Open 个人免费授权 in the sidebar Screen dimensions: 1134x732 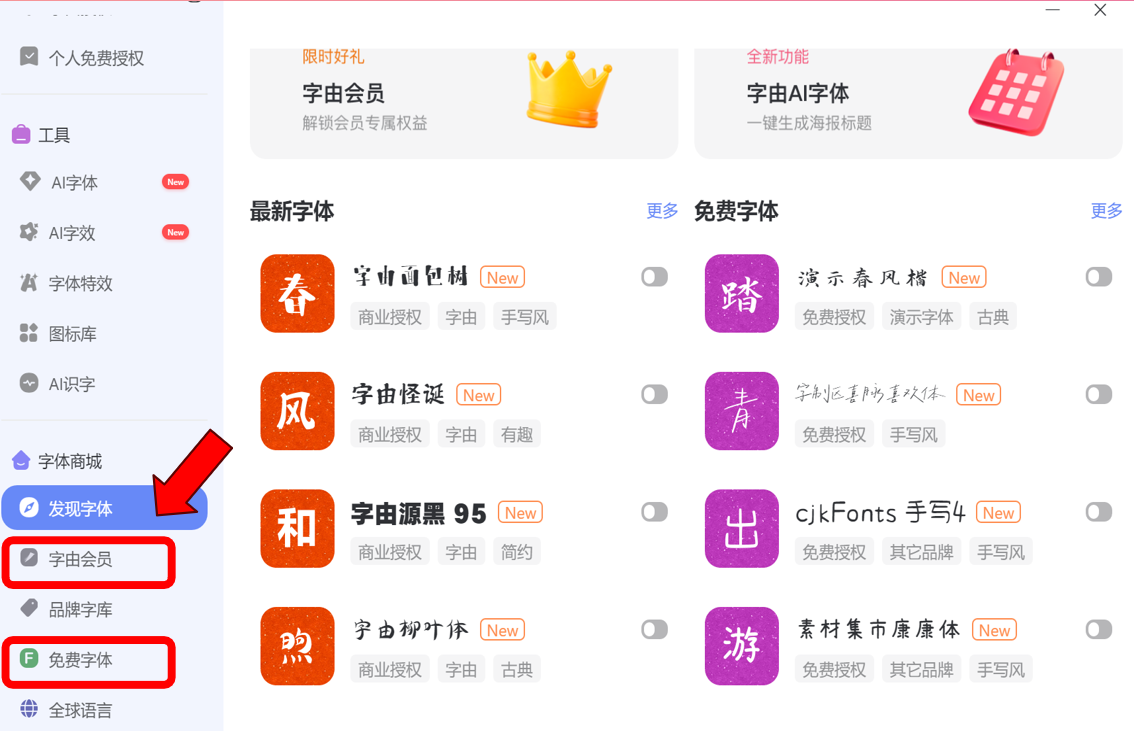coord(96,58)
